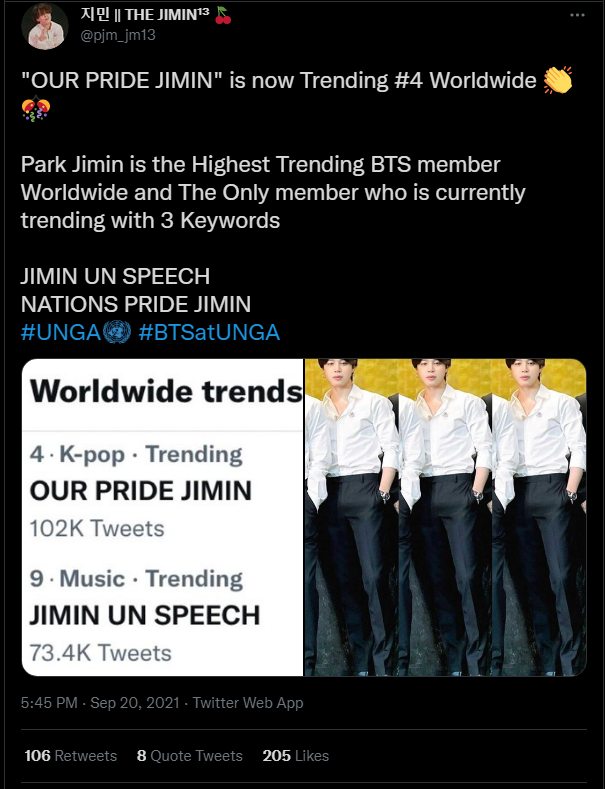The image size is (605, 789).
Task: View the 106 Retweets list
Action: click(70, 756)
